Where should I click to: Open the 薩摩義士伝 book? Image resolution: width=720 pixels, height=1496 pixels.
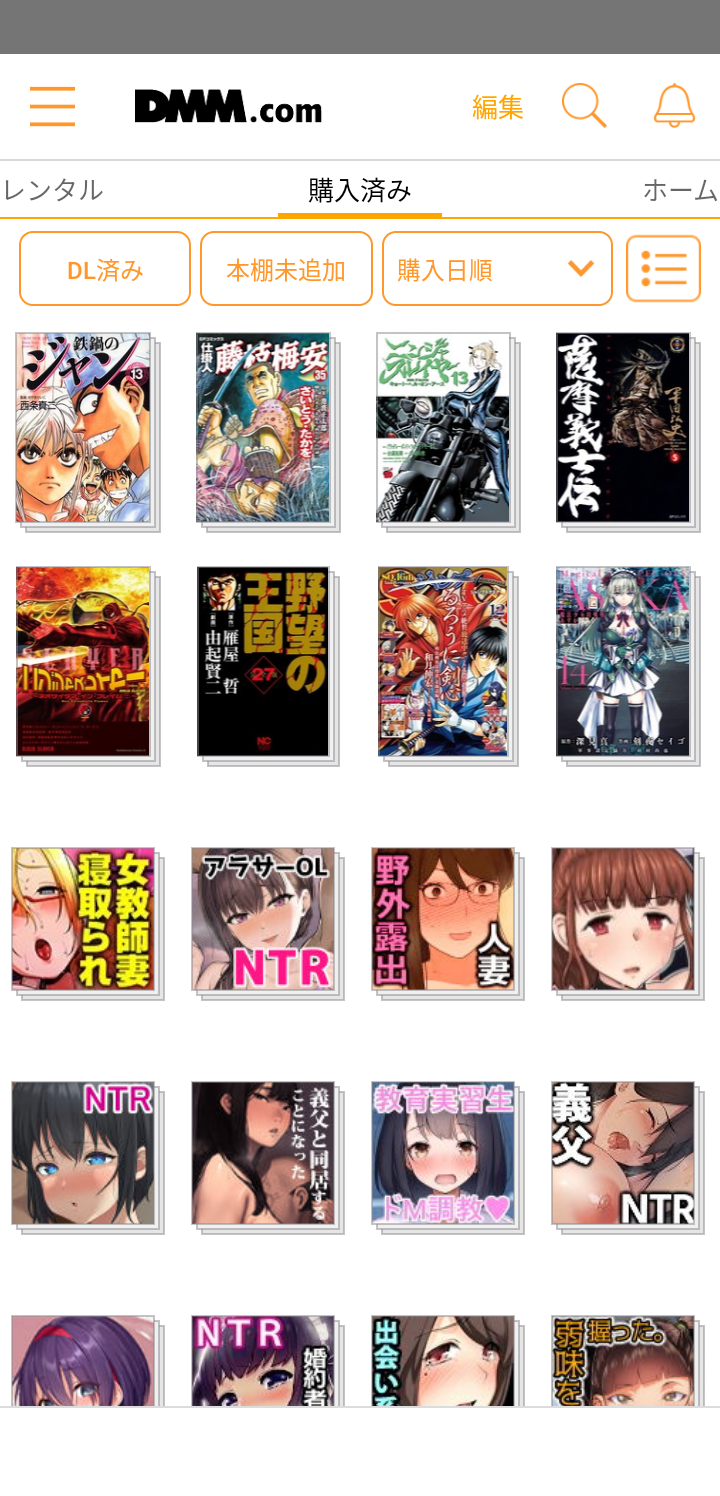[624, 428]
